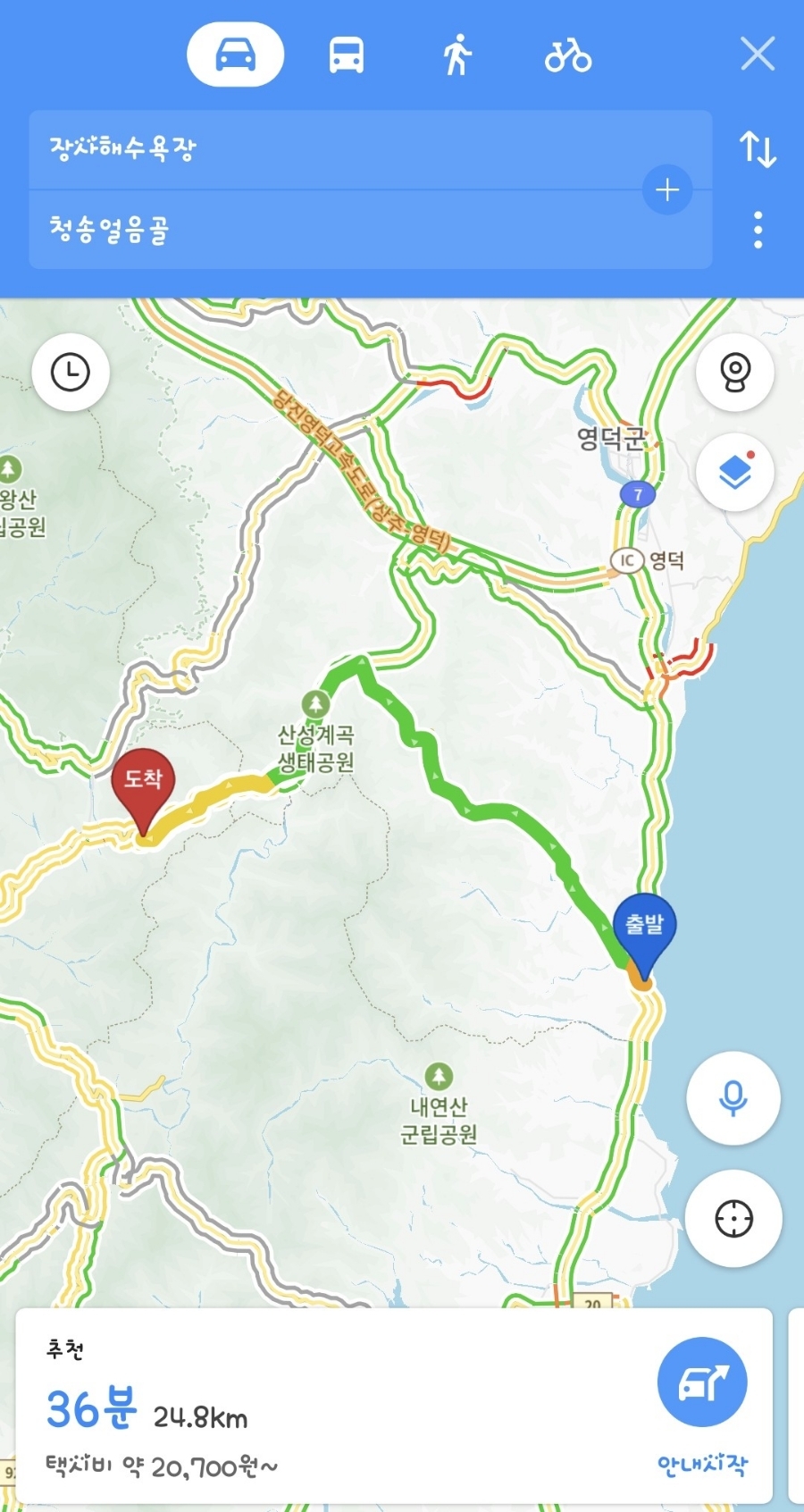
Task: Swap the start and destination
Action: (758, 148)
